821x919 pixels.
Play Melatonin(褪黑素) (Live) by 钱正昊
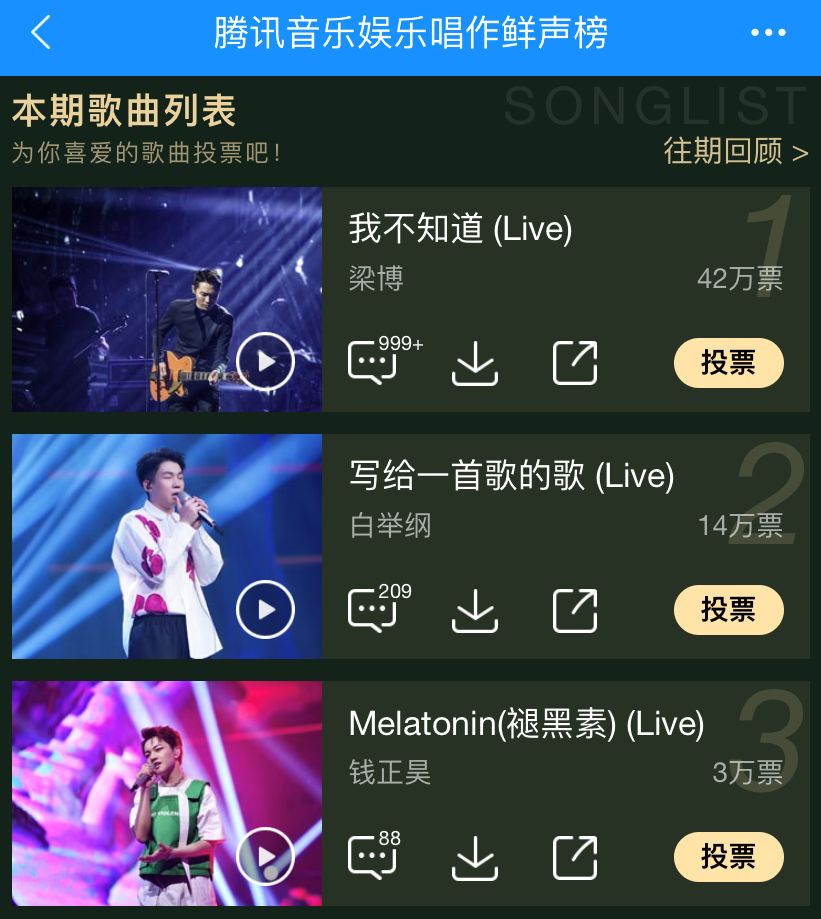265,857
